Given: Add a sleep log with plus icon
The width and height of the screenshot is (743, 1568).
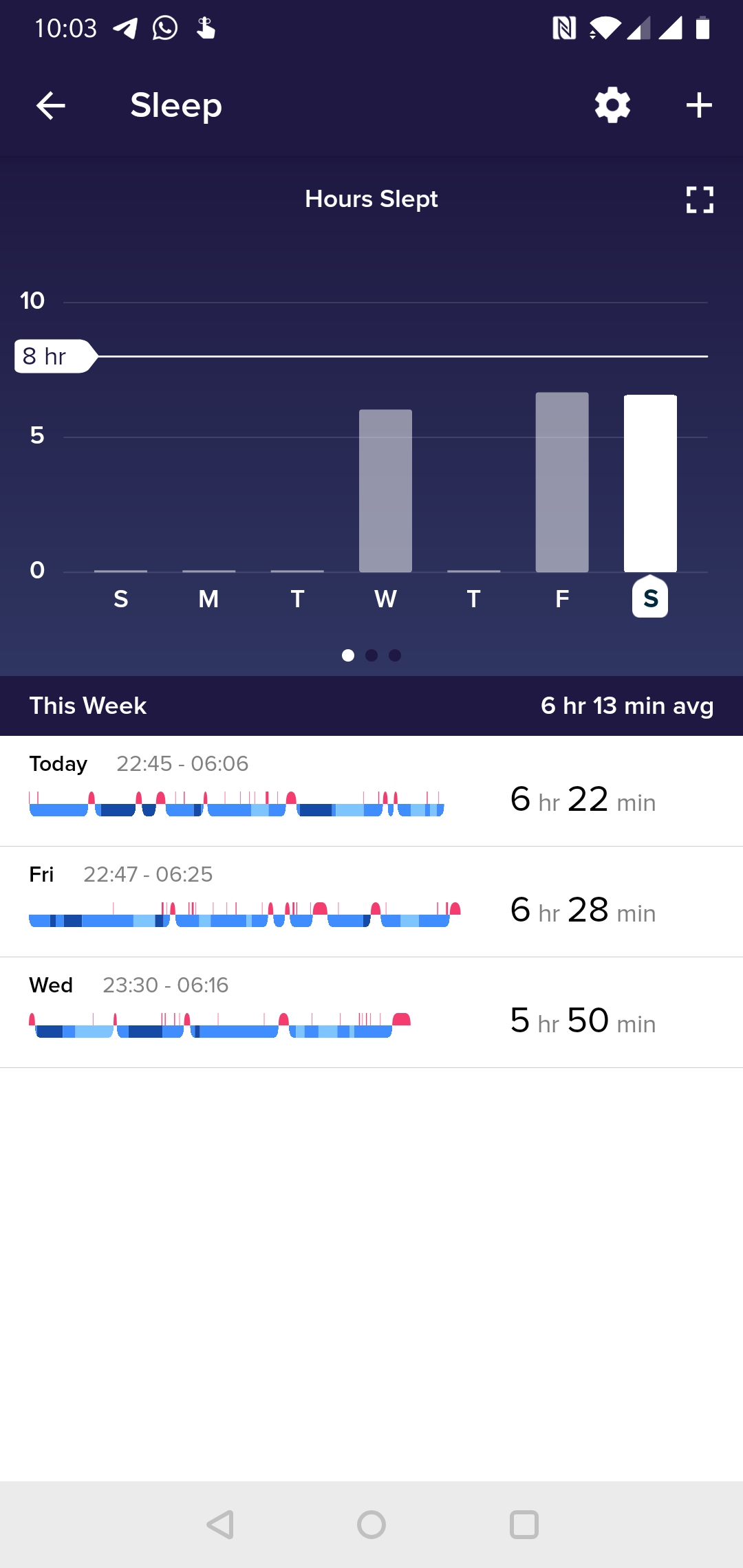Looking at the screenshot, I should pyautogui.click(x=699, y=105).
